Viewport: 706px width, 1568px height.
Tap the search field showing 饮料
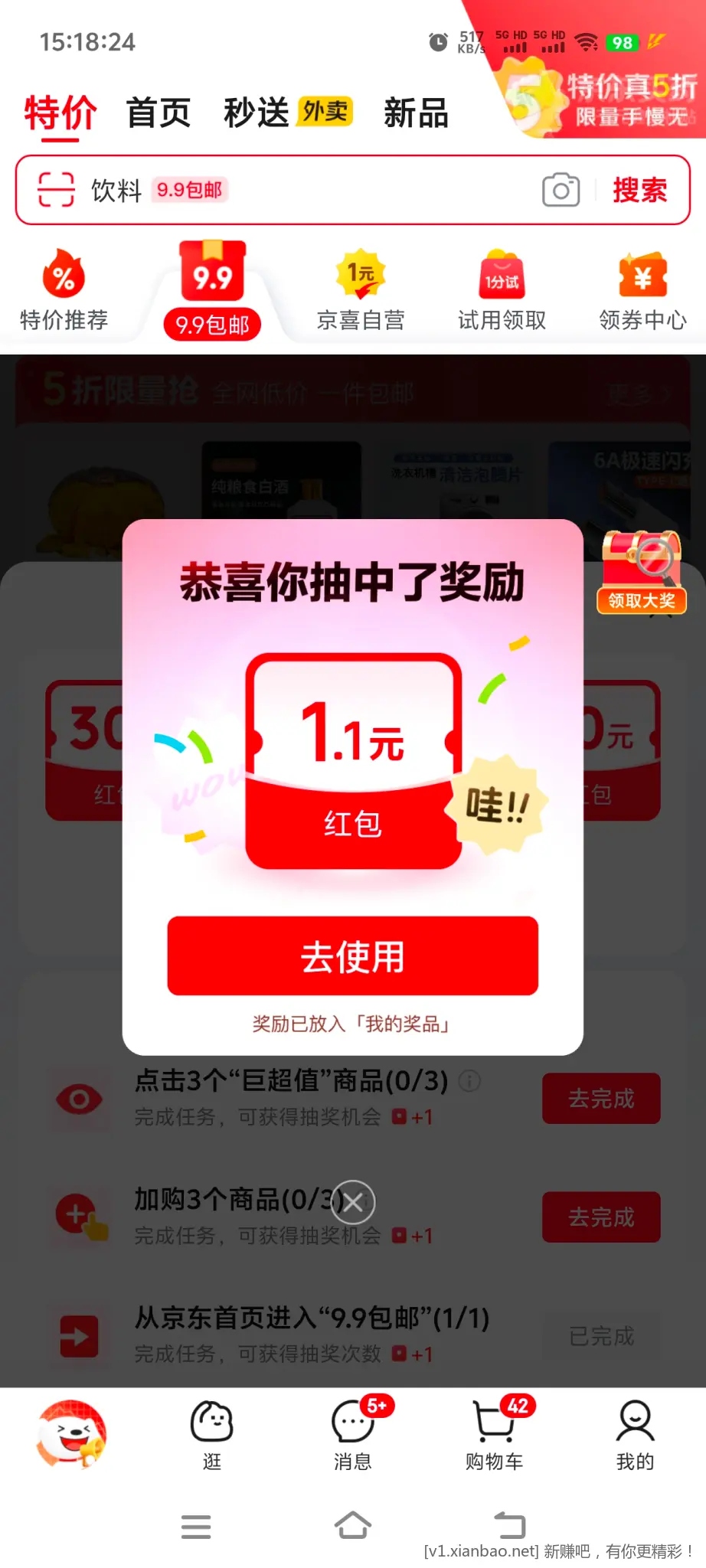pyautogui.click(x=306, y=190)
